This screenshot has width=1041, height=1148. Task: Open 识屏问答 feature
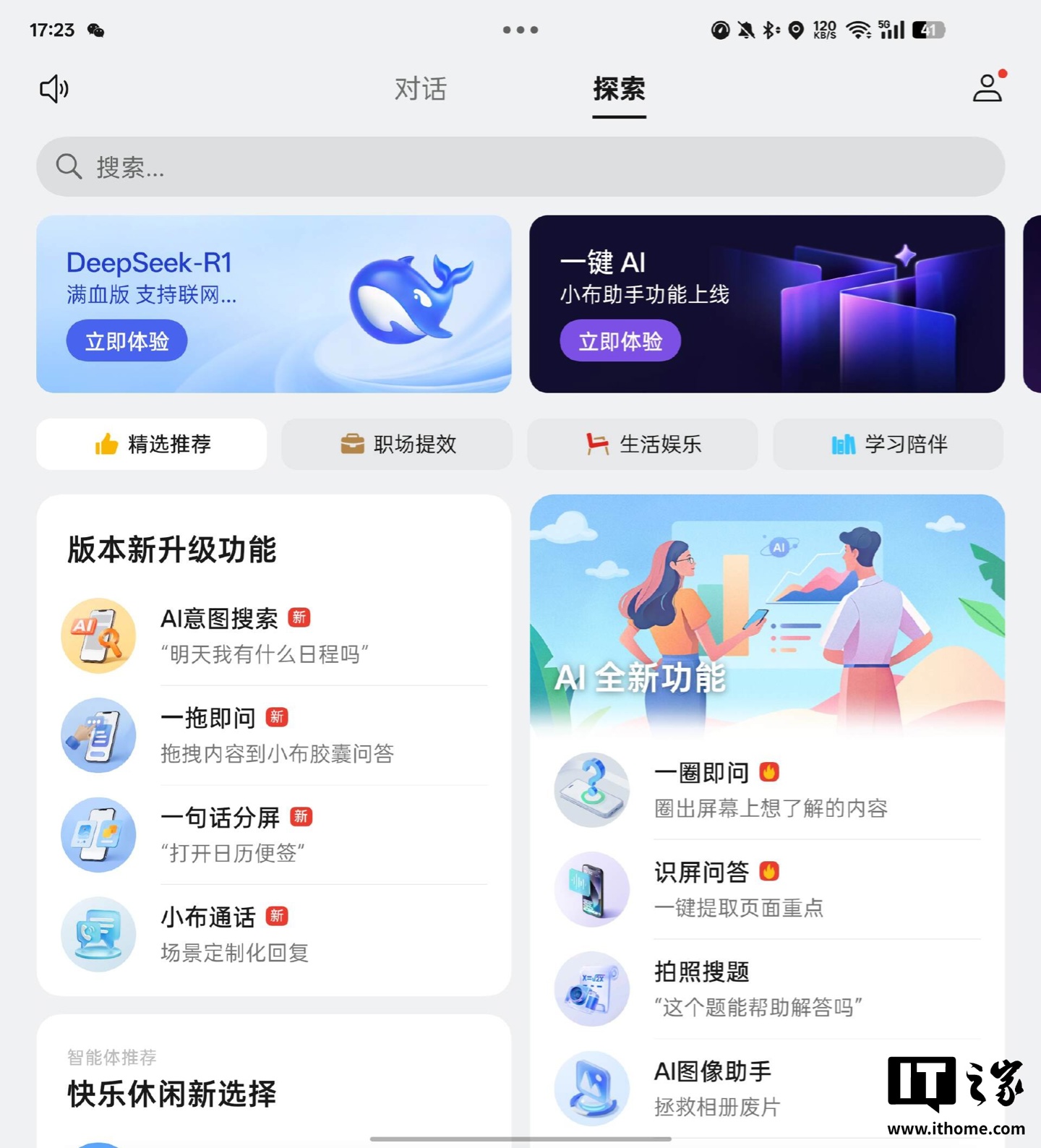pyautogui.click(x=766, y=889)
